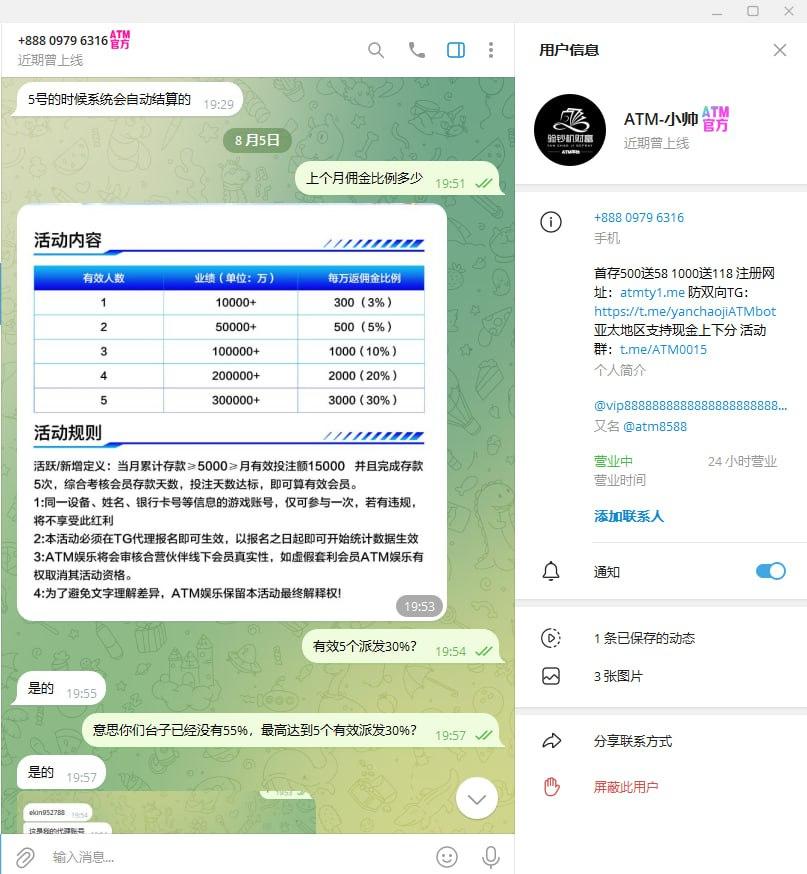This screenshot has width=807, height=874.
Task: Search within this chat
Action: pos(376,50)
